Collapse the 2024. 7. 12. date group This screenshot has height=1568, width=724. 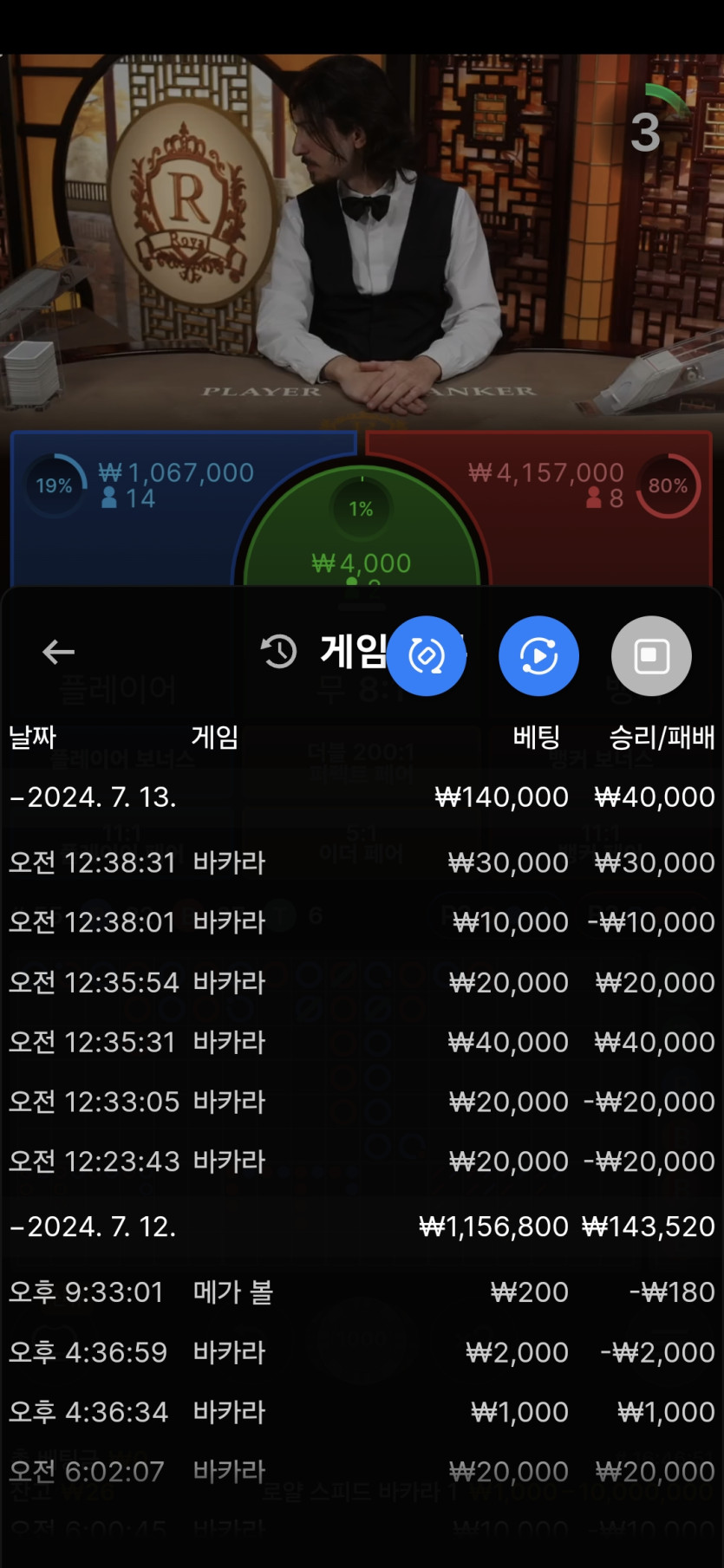[94, 1226]
